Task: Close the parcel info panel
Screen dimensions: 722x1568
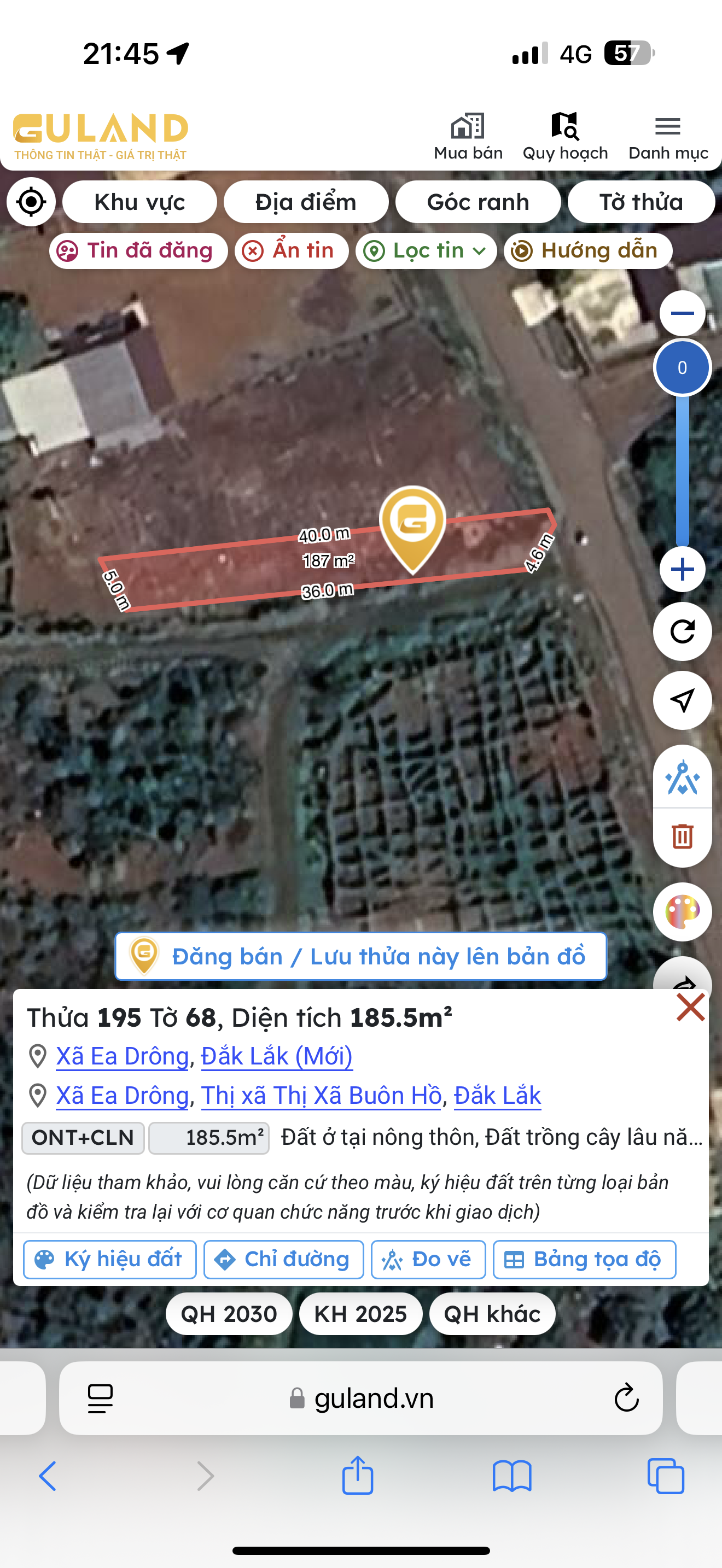Action: point(690,1008)
